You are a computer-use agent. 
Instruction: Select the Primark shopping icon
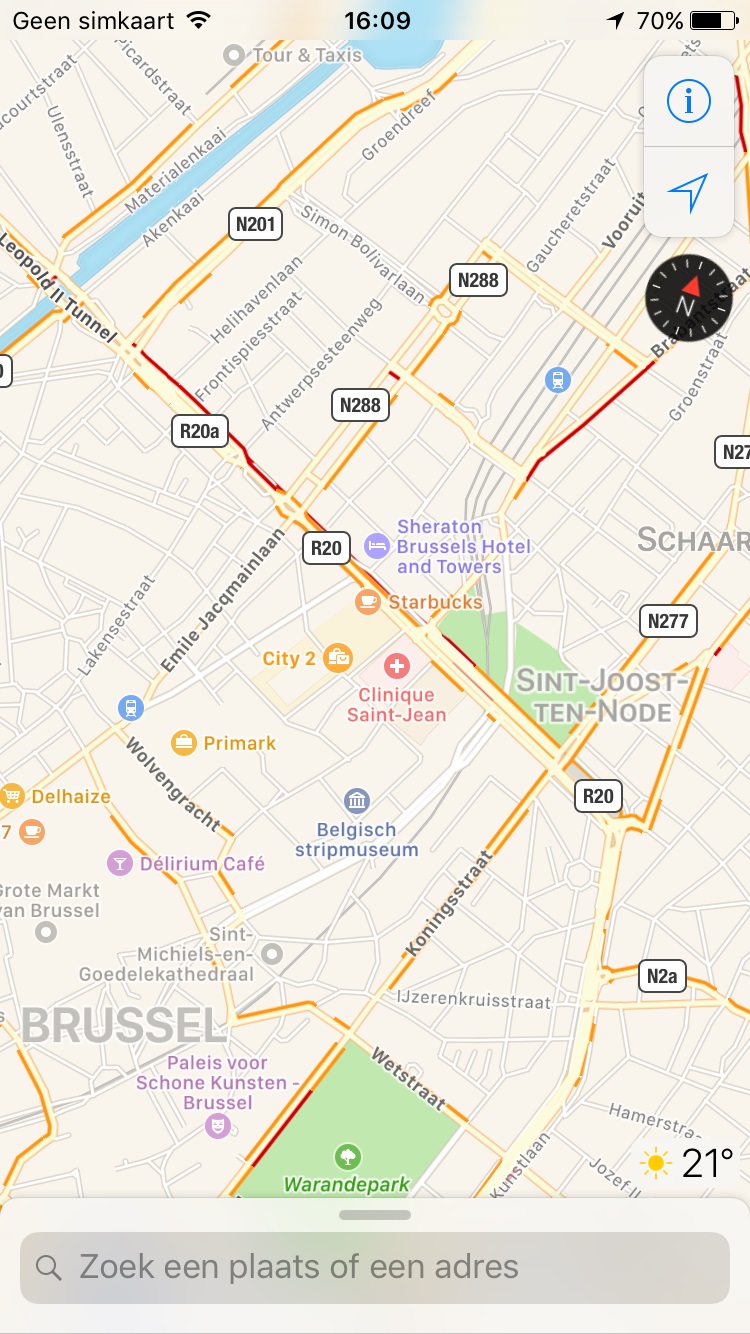pos(185,743)
